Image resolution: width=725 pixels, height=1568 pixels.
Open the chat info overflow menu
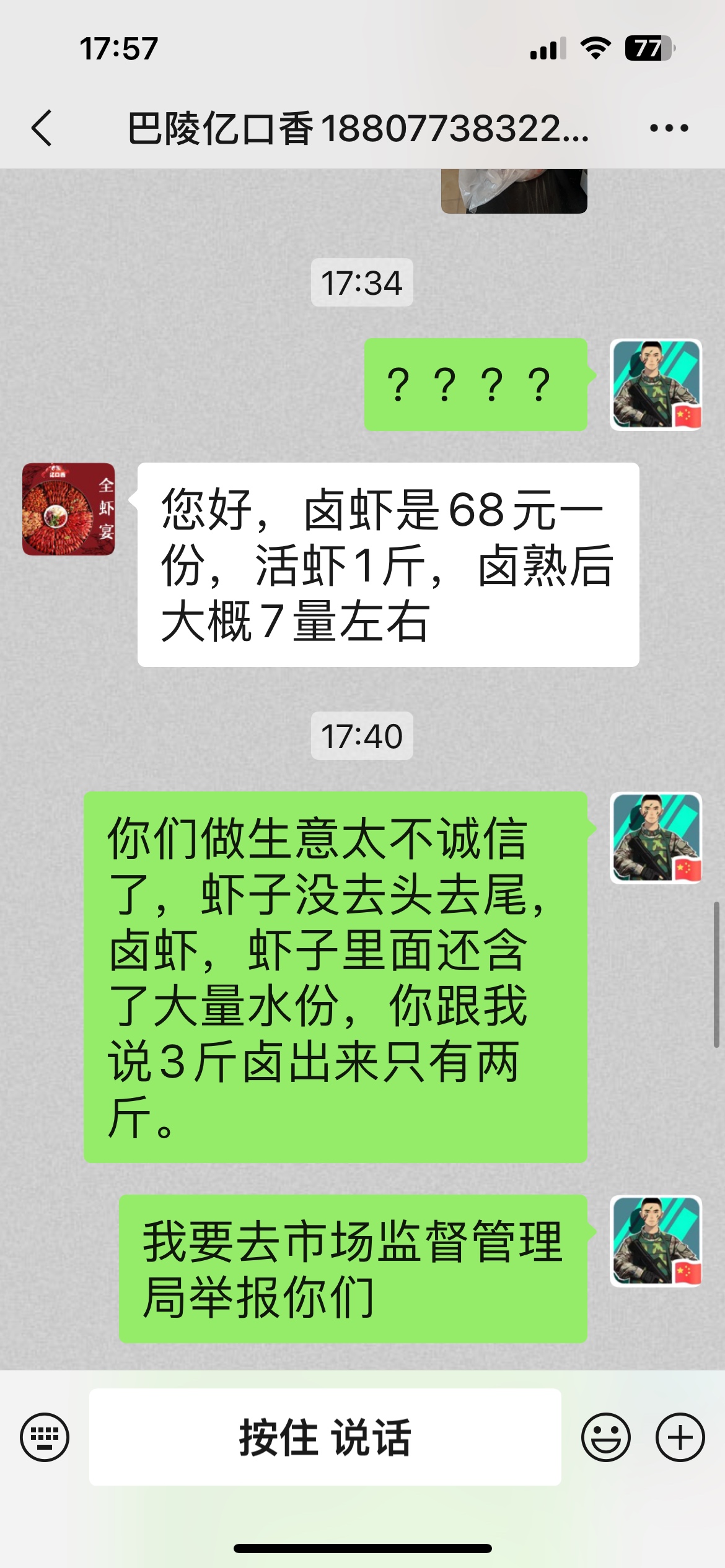pos(669,128)
